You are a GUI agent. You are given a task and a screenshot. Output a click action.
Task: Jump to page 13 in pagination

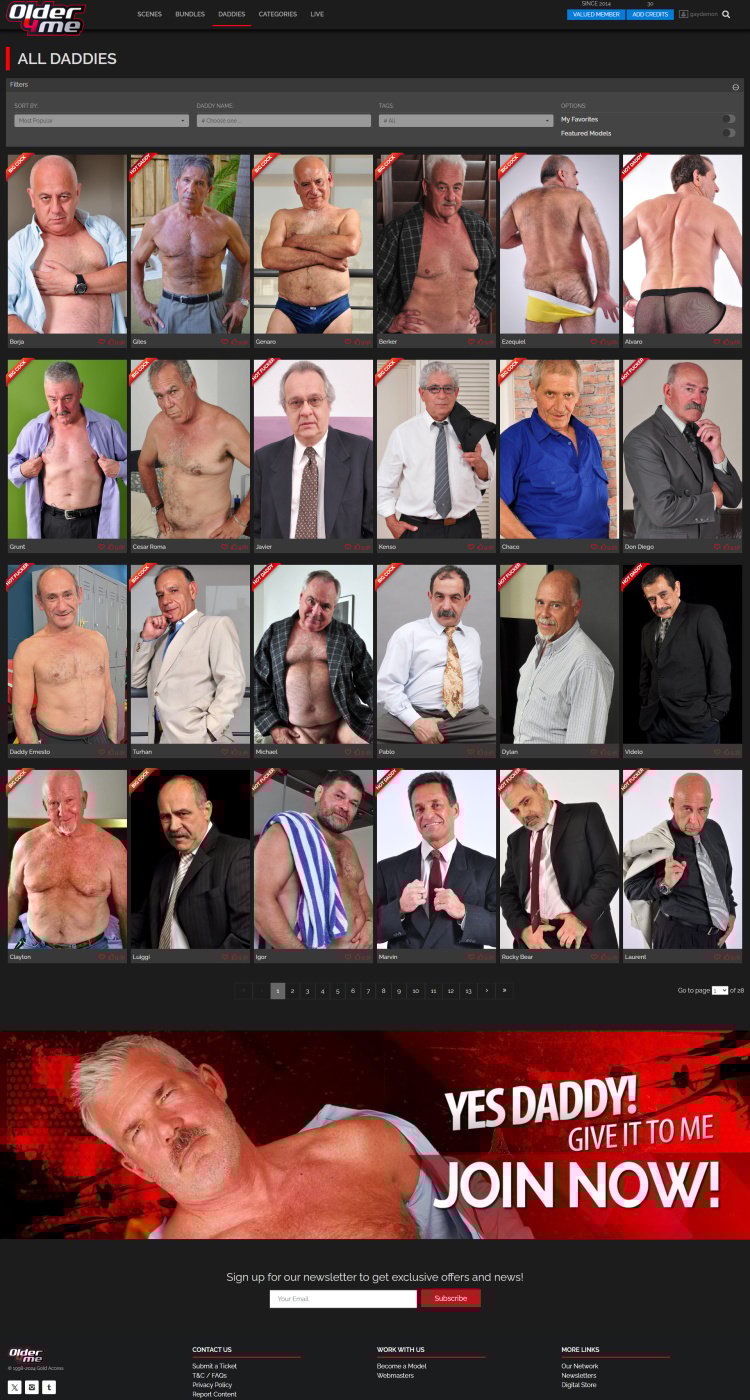pyautogui.click(x=468, y=991)
